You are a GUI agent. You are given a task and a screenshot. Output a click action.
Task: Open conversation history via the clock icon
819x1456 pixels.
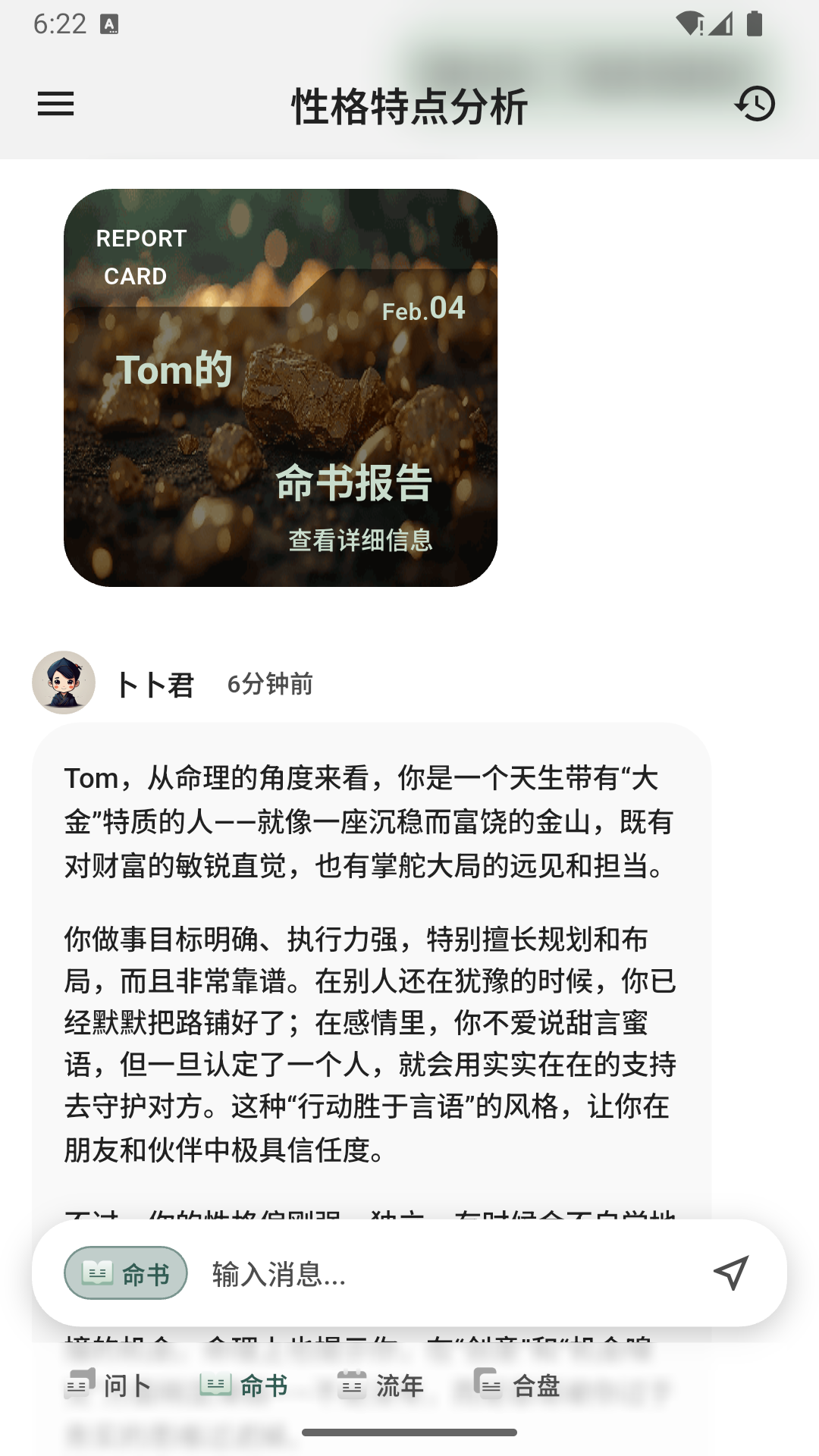coord(756,104)
